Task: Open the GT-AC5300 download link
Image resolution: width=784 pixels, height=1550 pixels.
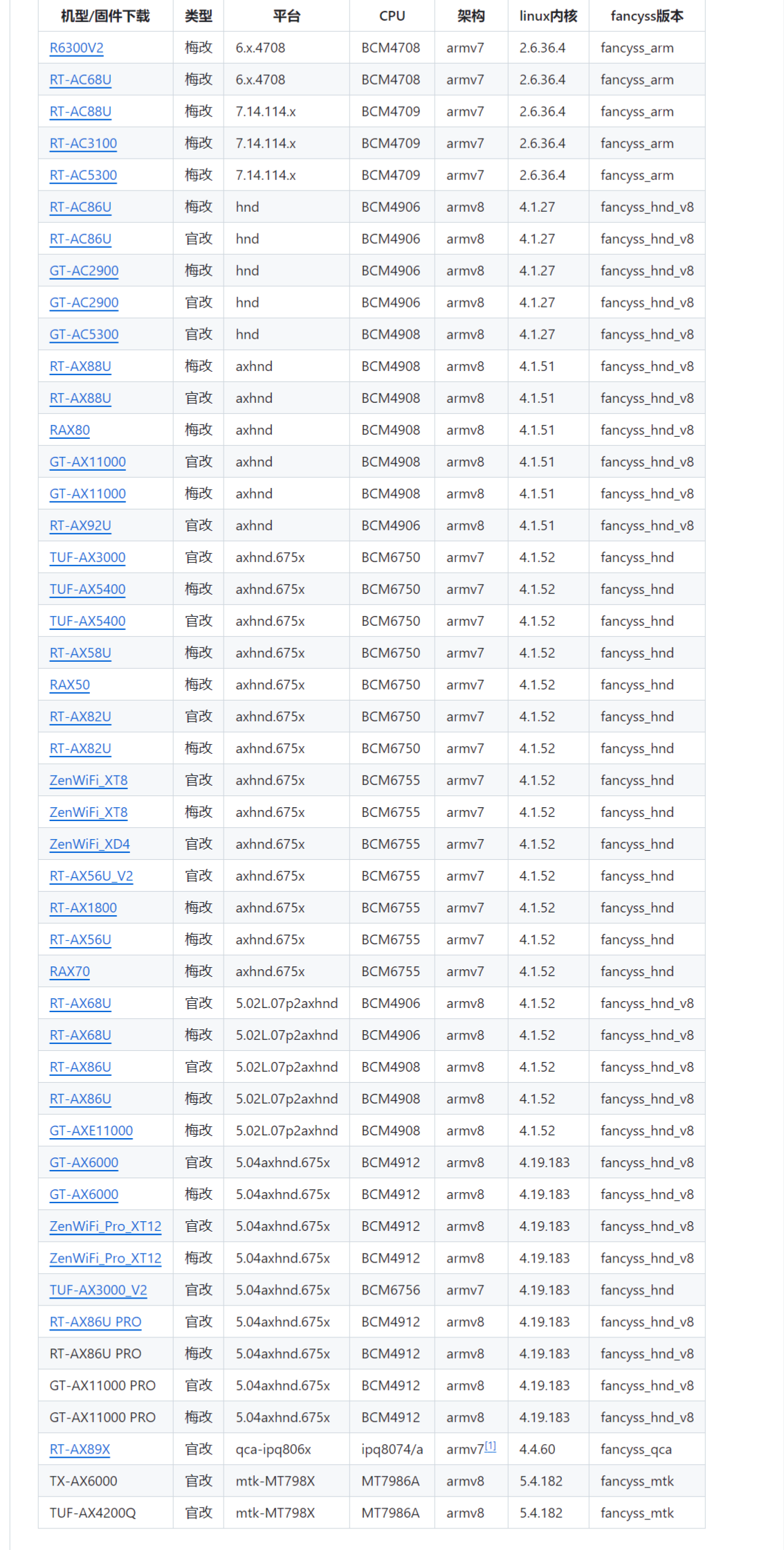Action: [x=84, y=334]
